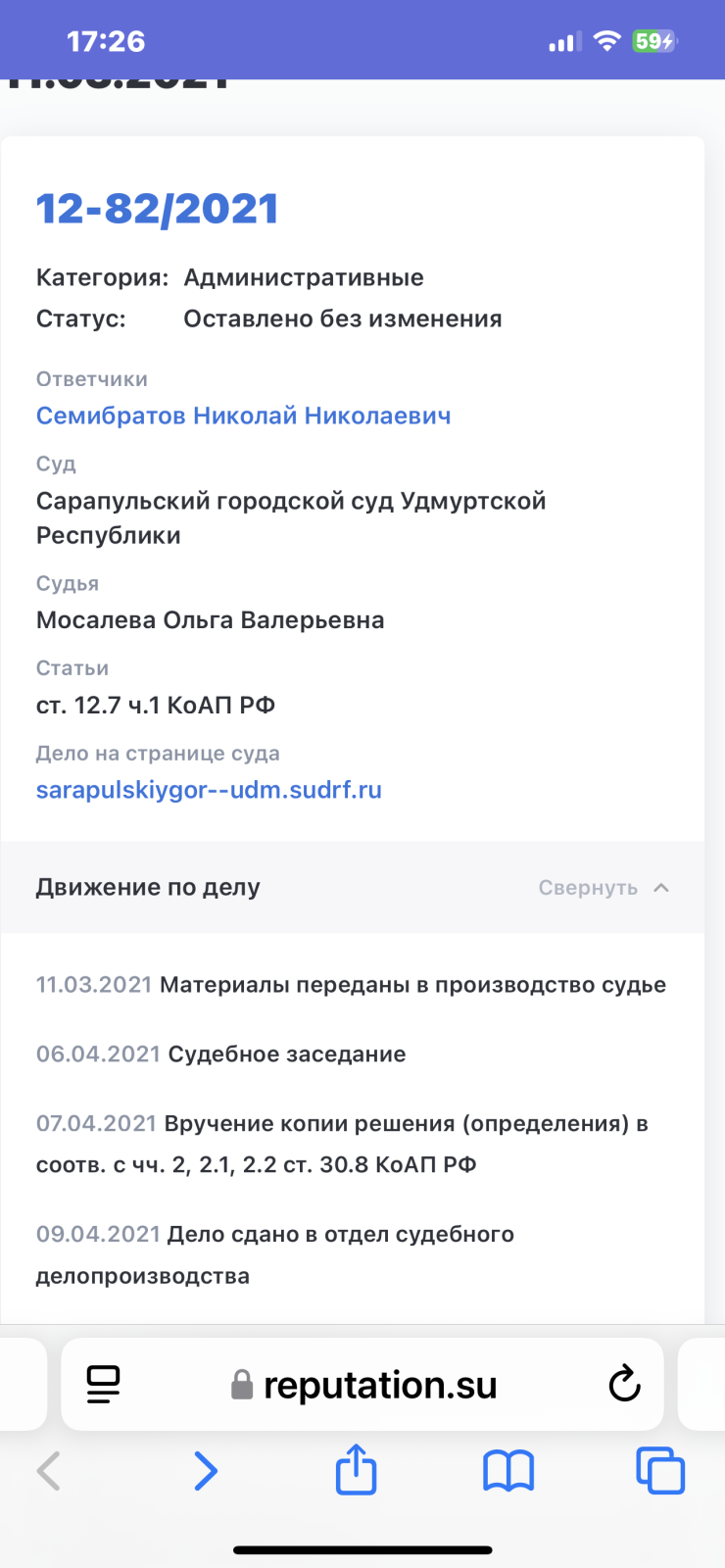This screenshot has width=725, height=1568.
Task: Open defendant Семибратов Николай Николаевич link
Action: click(243, 416)
